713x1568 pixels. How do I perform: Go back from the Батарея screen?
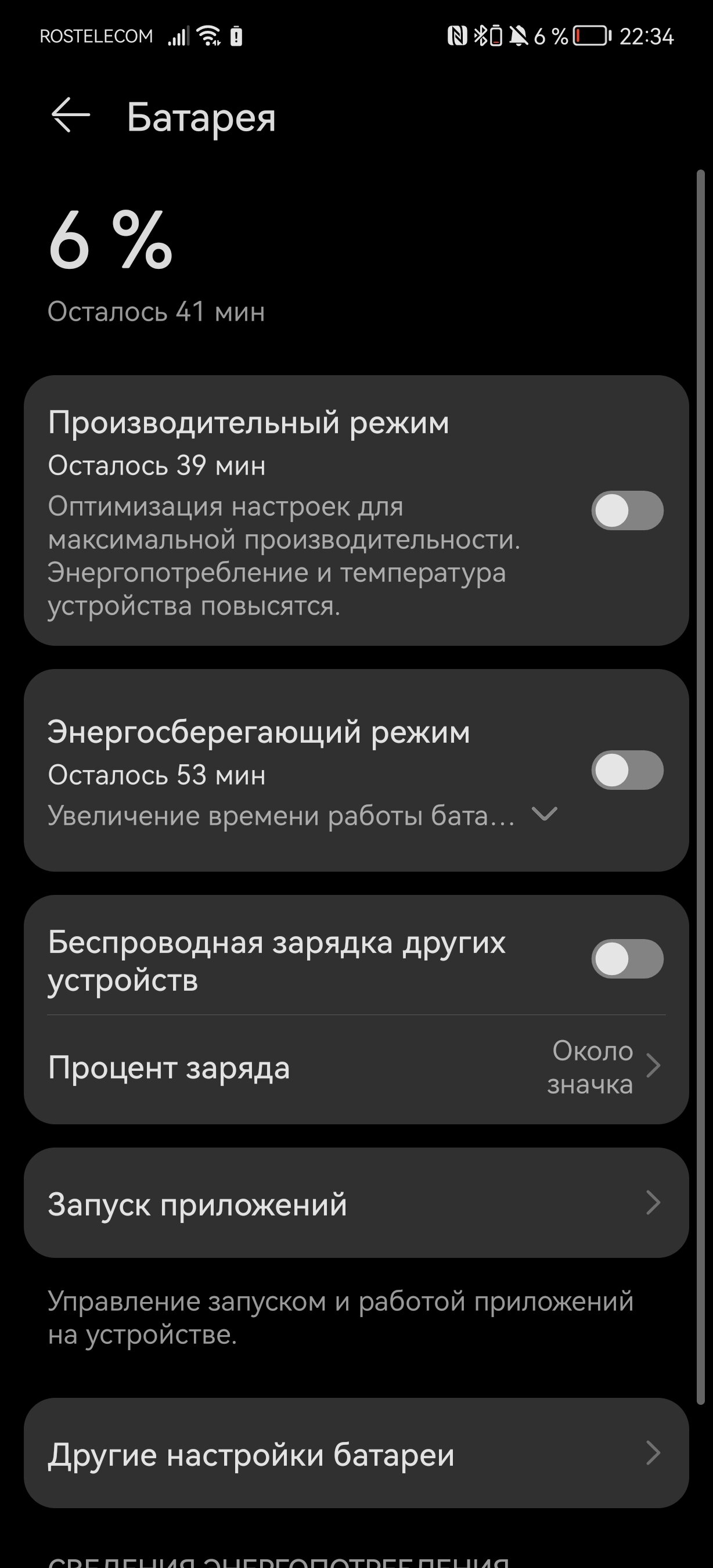71,115
